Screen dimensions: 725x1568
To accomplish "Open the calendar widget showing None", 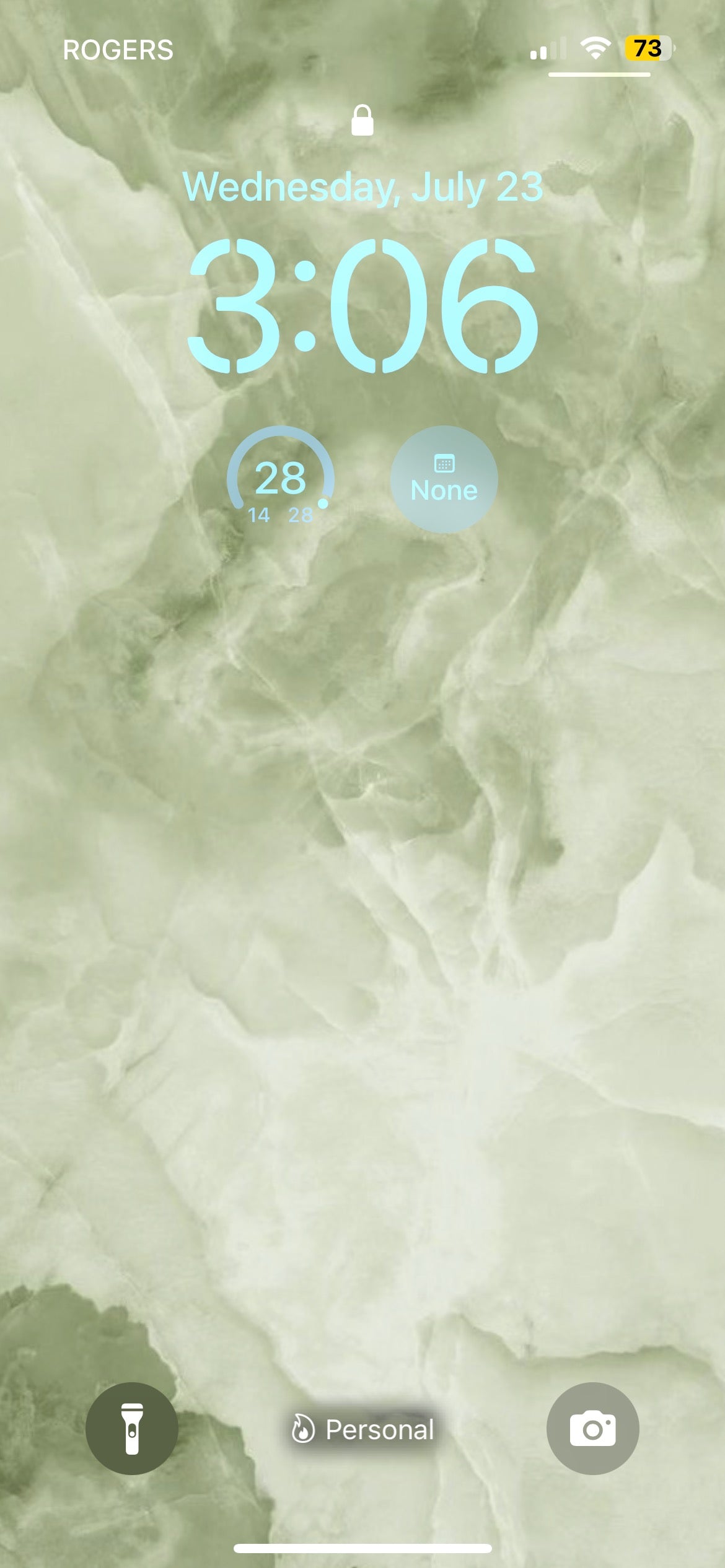I will click(x=444, y=479).
